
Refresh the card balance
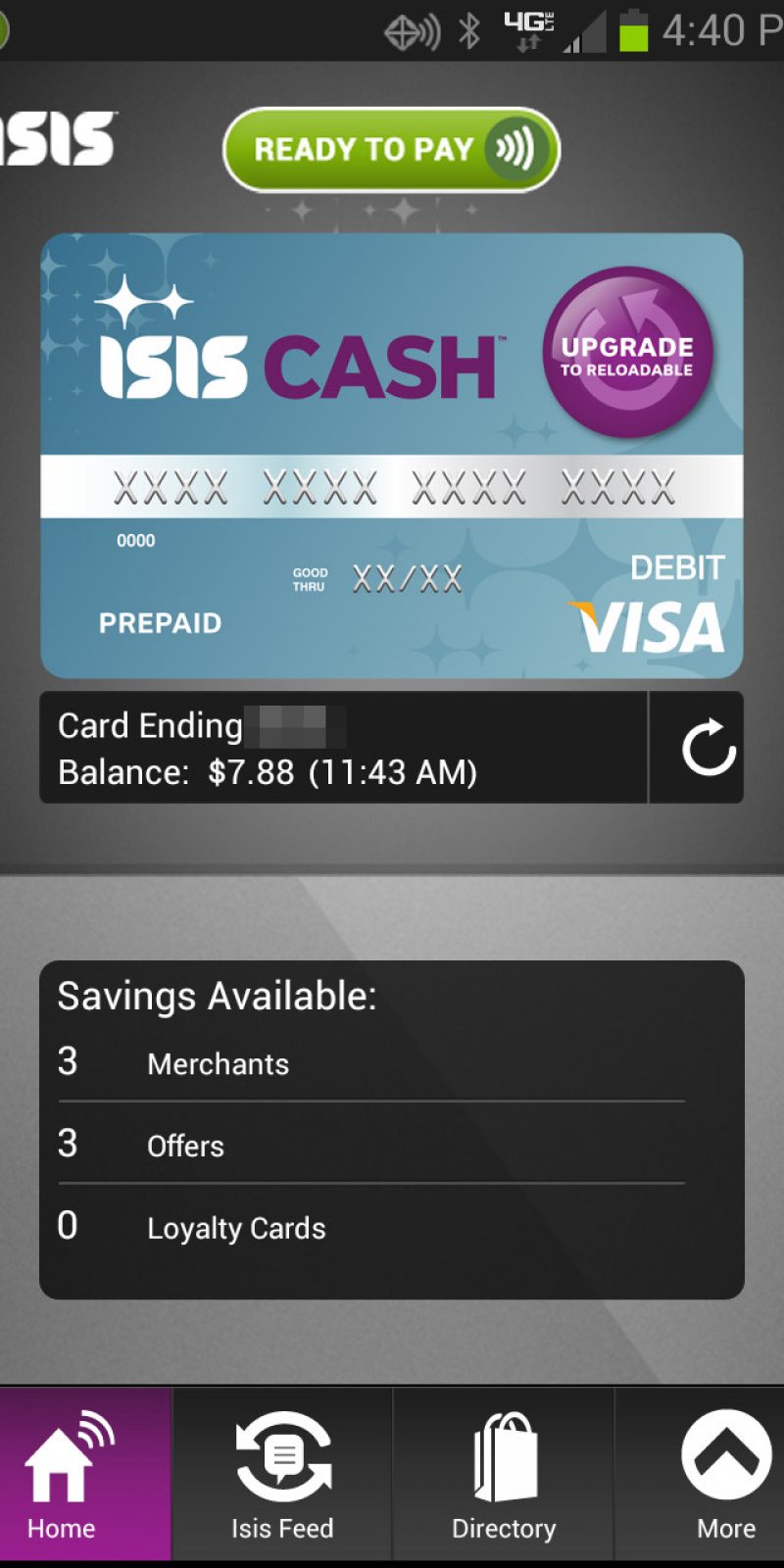coord(708,748)
